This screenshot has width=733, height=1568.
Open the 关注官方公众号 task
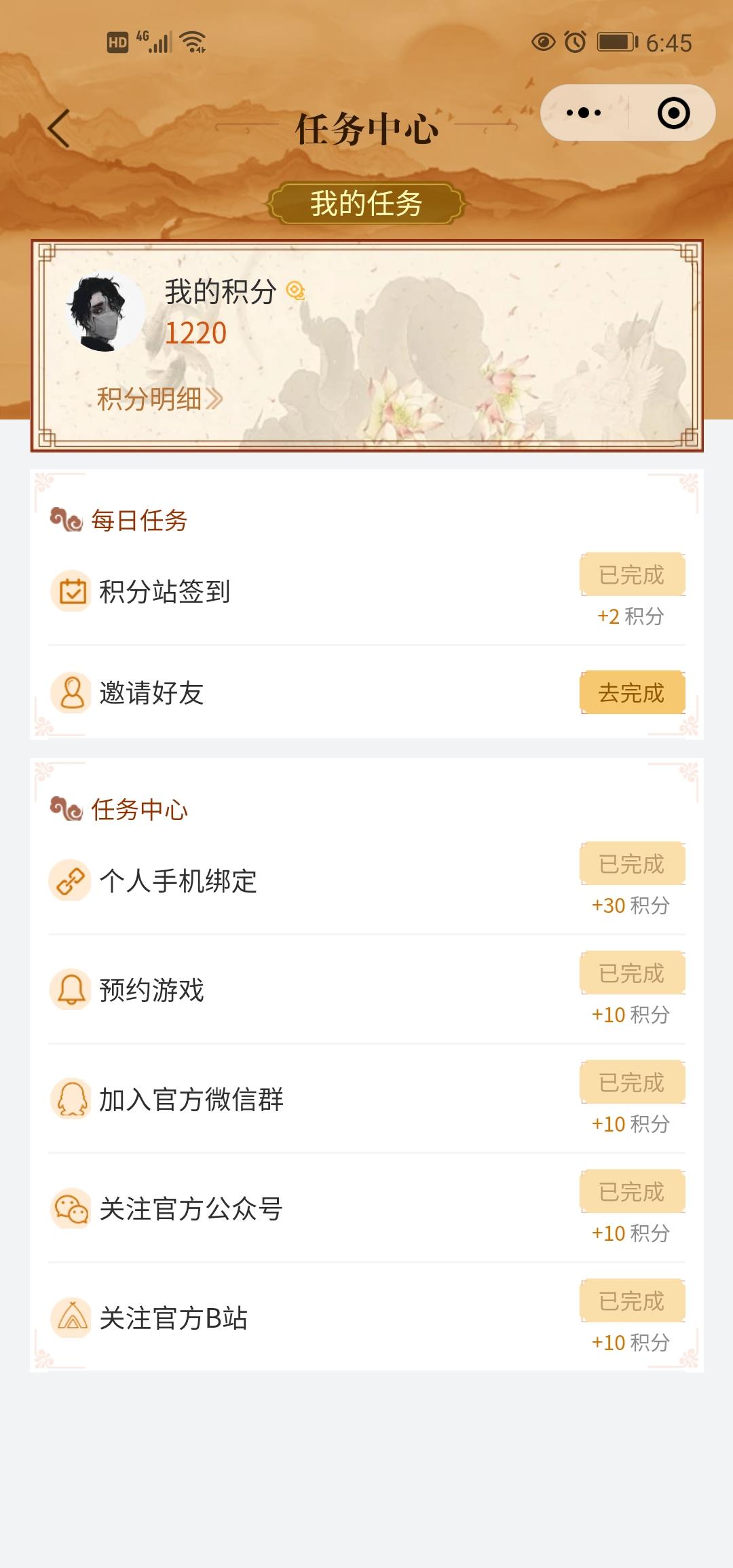[191, 1209]
